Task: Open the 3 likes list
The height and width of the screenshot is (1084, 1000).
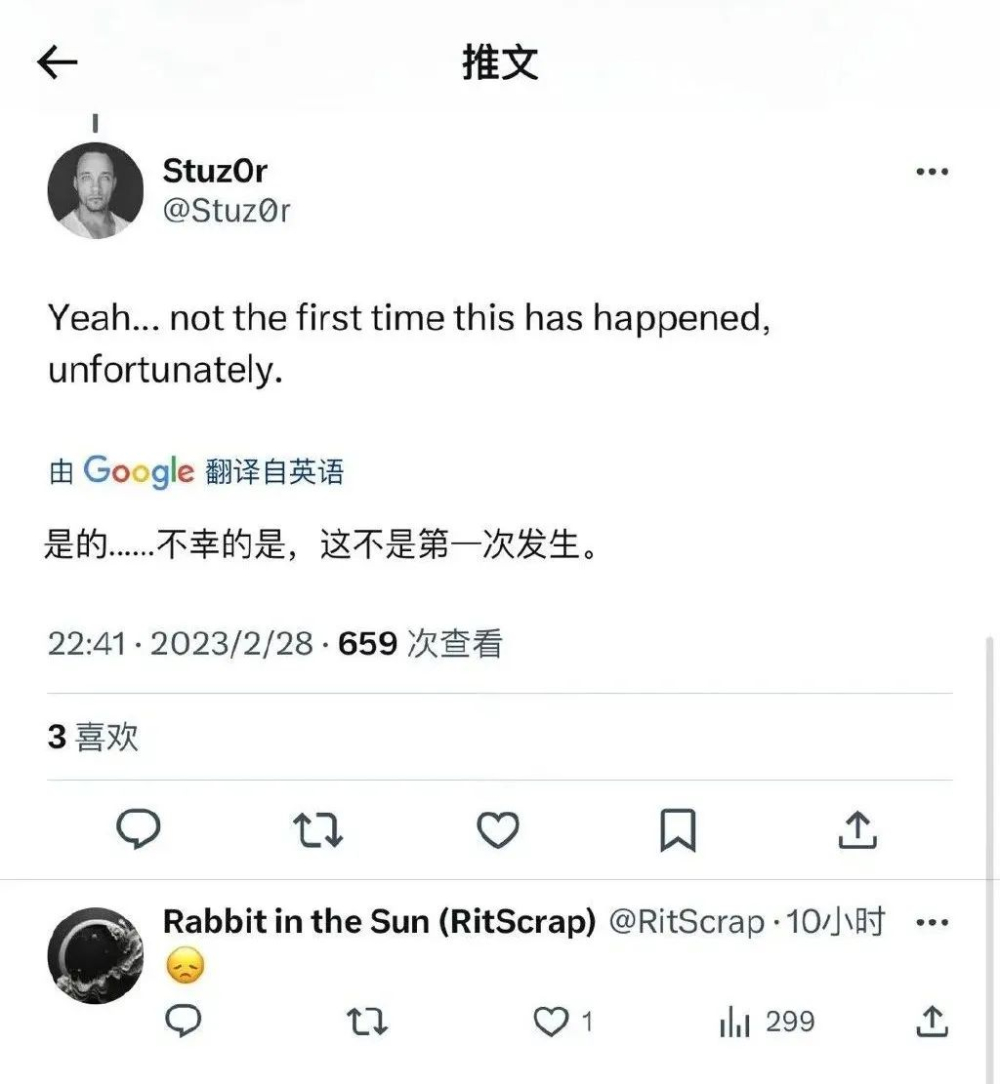Action: [93, 737]
